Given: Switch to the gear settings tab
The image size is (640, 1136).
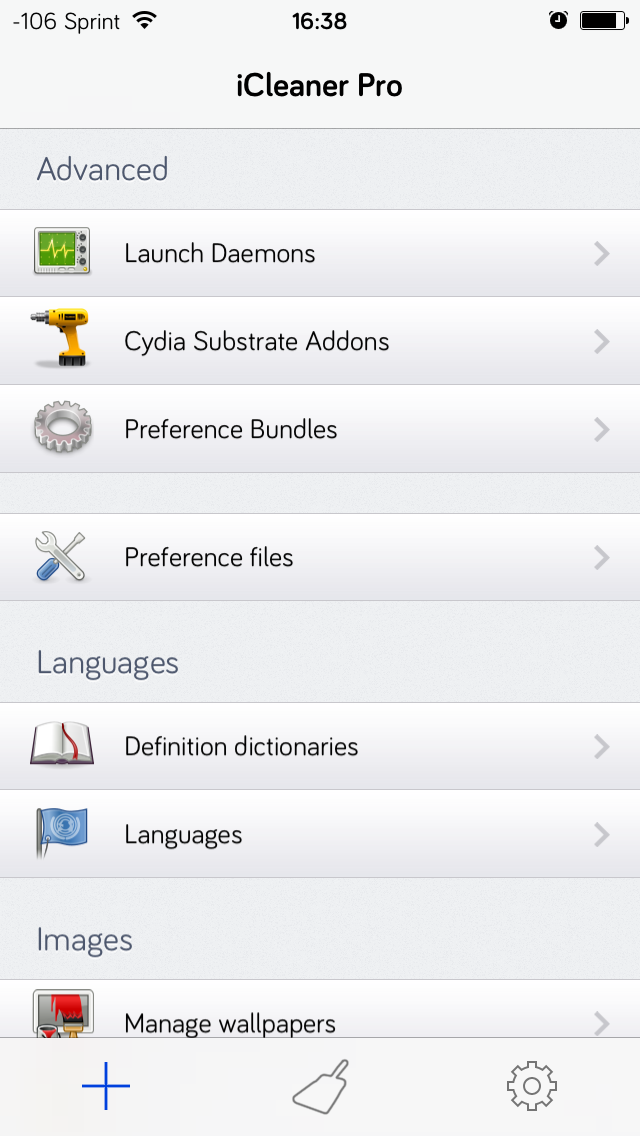Looking at the screenshot, I should (x=532, y=1085).
